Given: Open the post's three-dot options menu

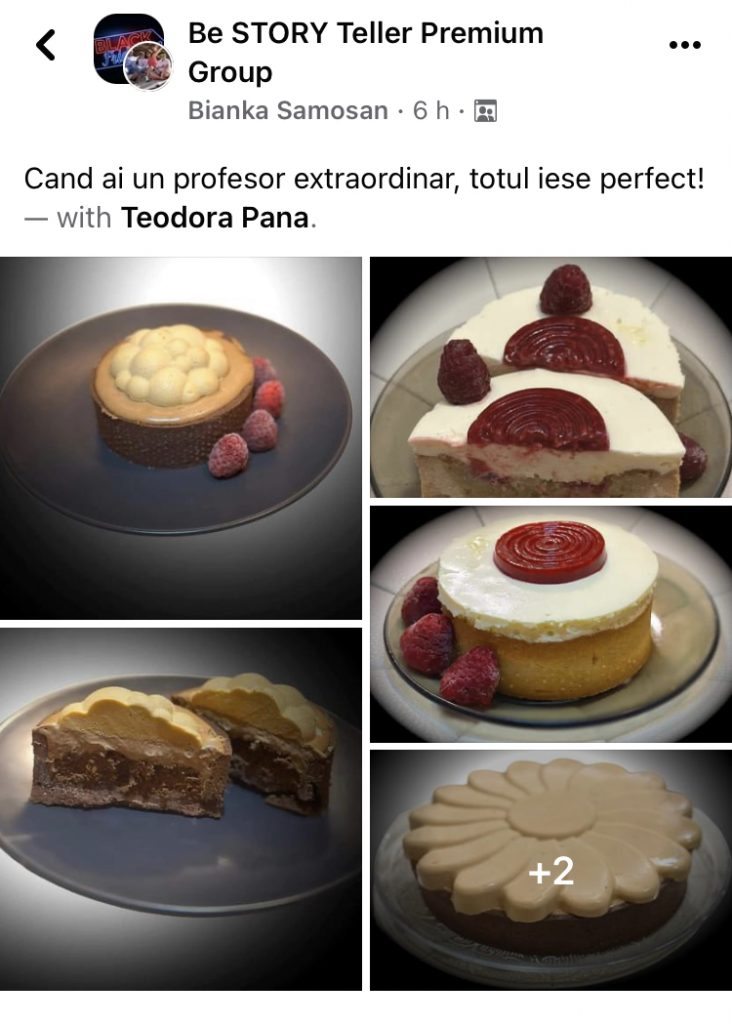Looking at the screenshot, I should tap(684, 45).
